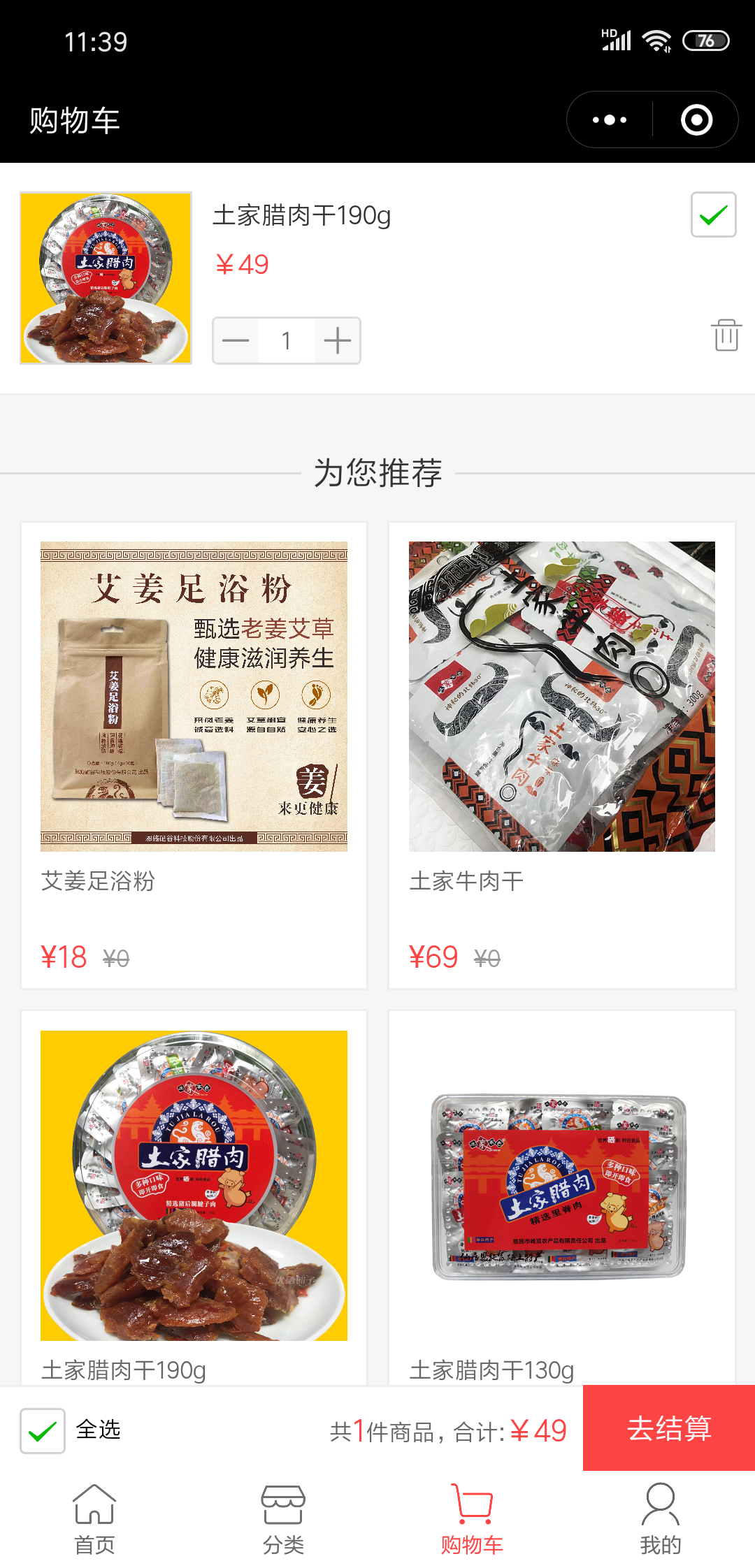Open the recommended 艾姜足浴粉 product card
This screenshot has width=755, height=1568.
pyautogui.click(x=194, y=755)
